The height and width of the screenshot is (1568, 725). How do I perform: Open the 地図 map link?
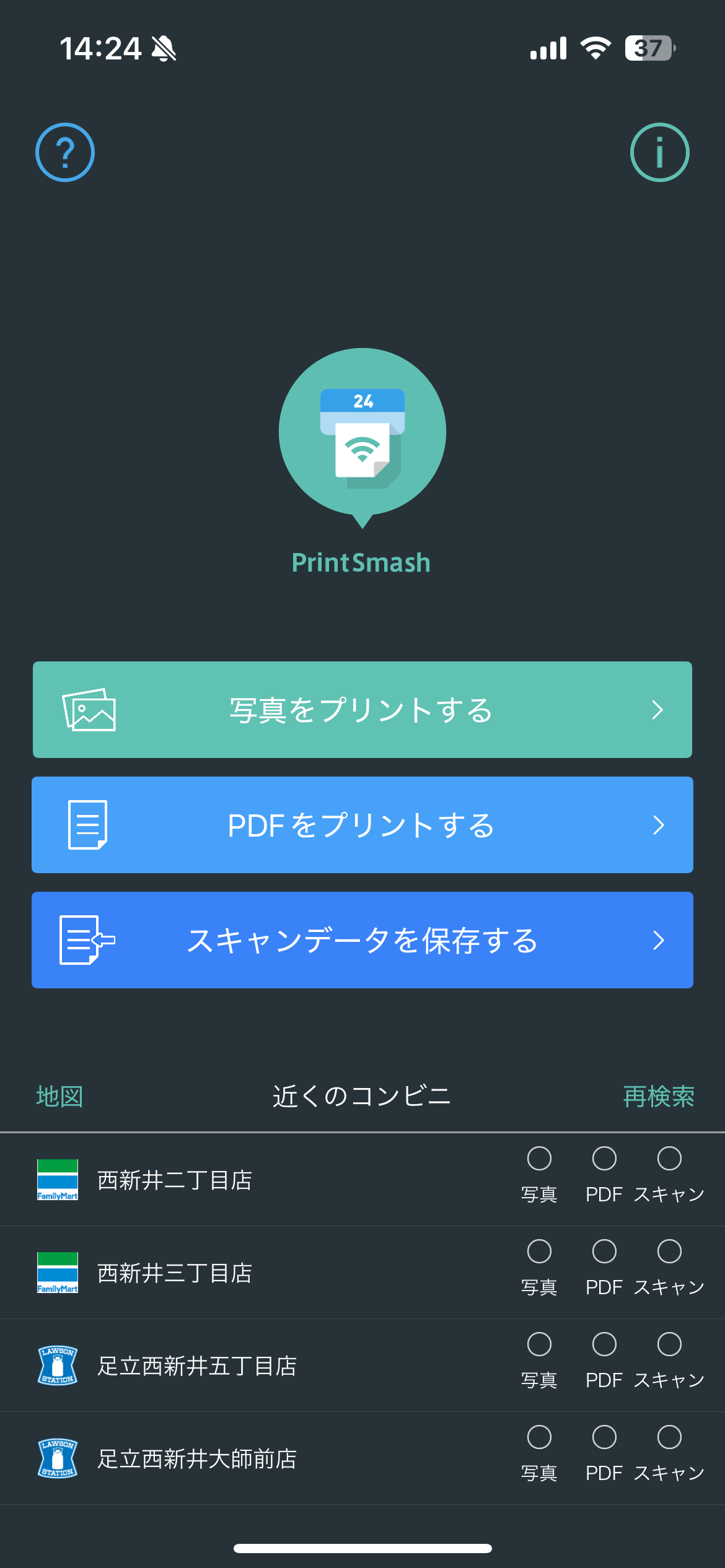click(59, 1097)
